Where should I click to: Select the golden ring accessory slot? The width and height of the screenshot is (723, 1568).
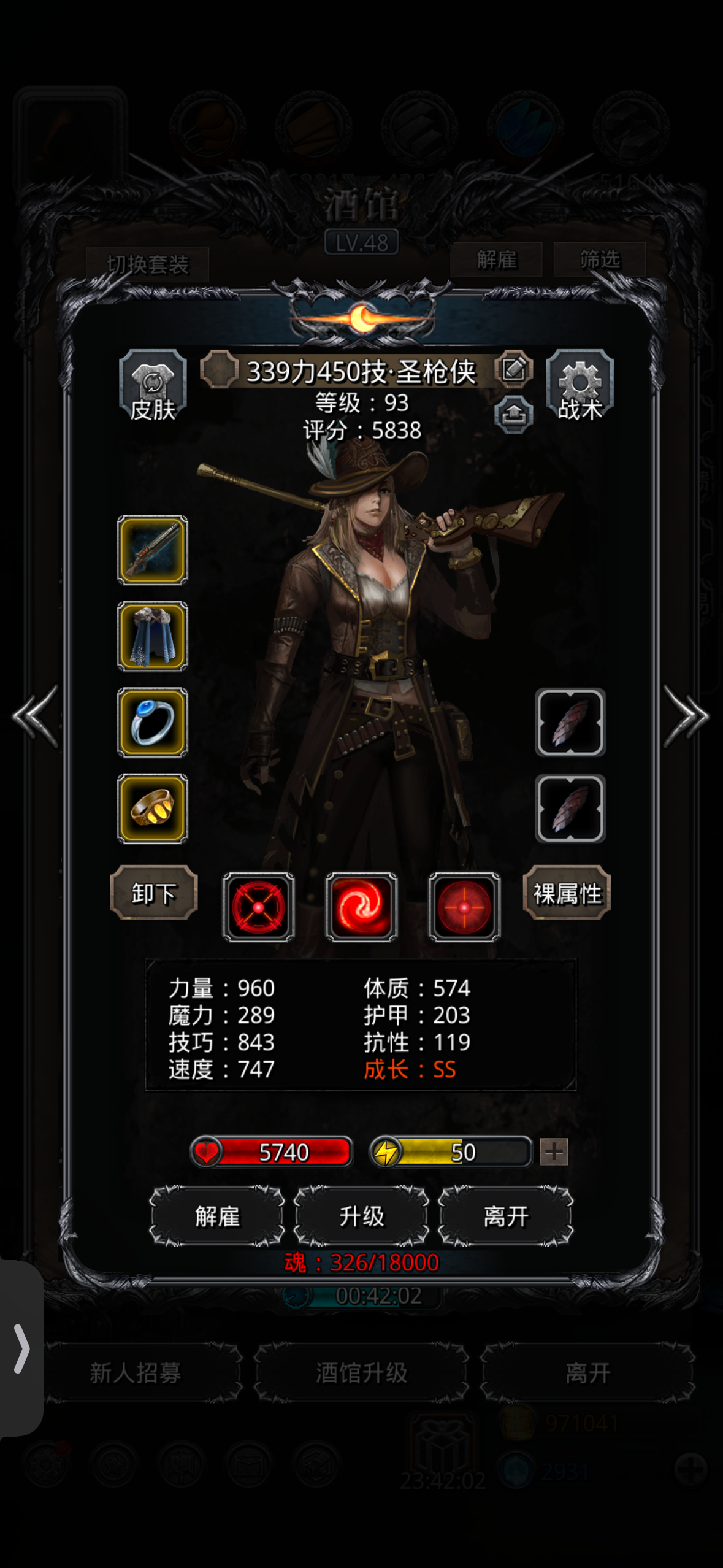tap(152, 810)
